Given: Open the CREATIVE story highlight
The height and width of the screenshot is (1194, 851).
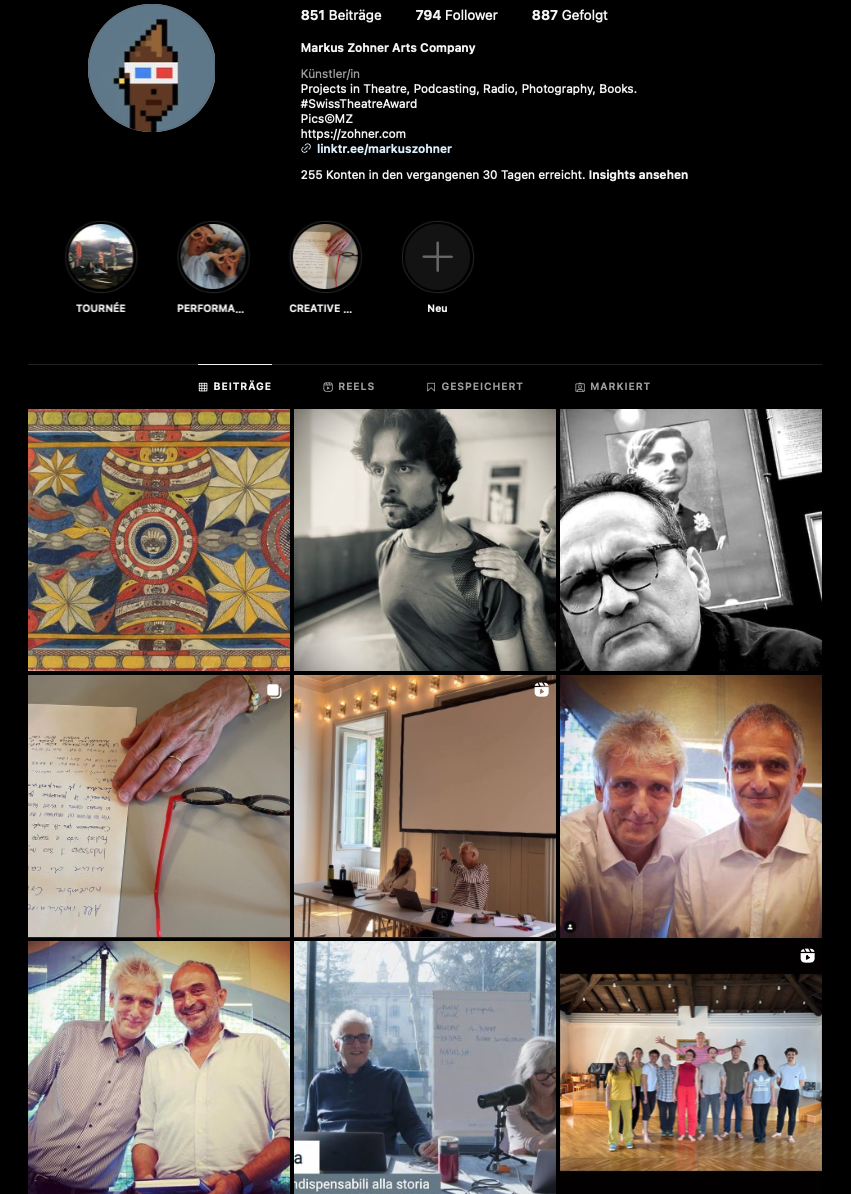Looking at the screenshot, I should (325, 257).
